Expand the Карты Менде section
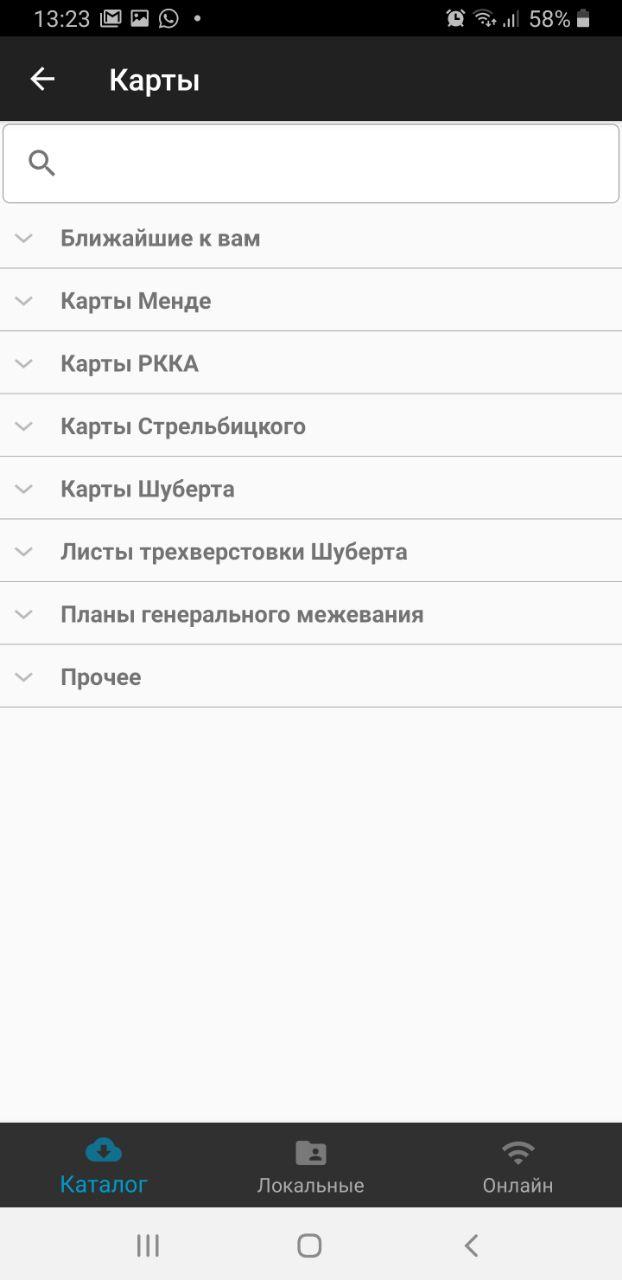Viewport: 622px width, 1280px height. (x=136, y=301)
